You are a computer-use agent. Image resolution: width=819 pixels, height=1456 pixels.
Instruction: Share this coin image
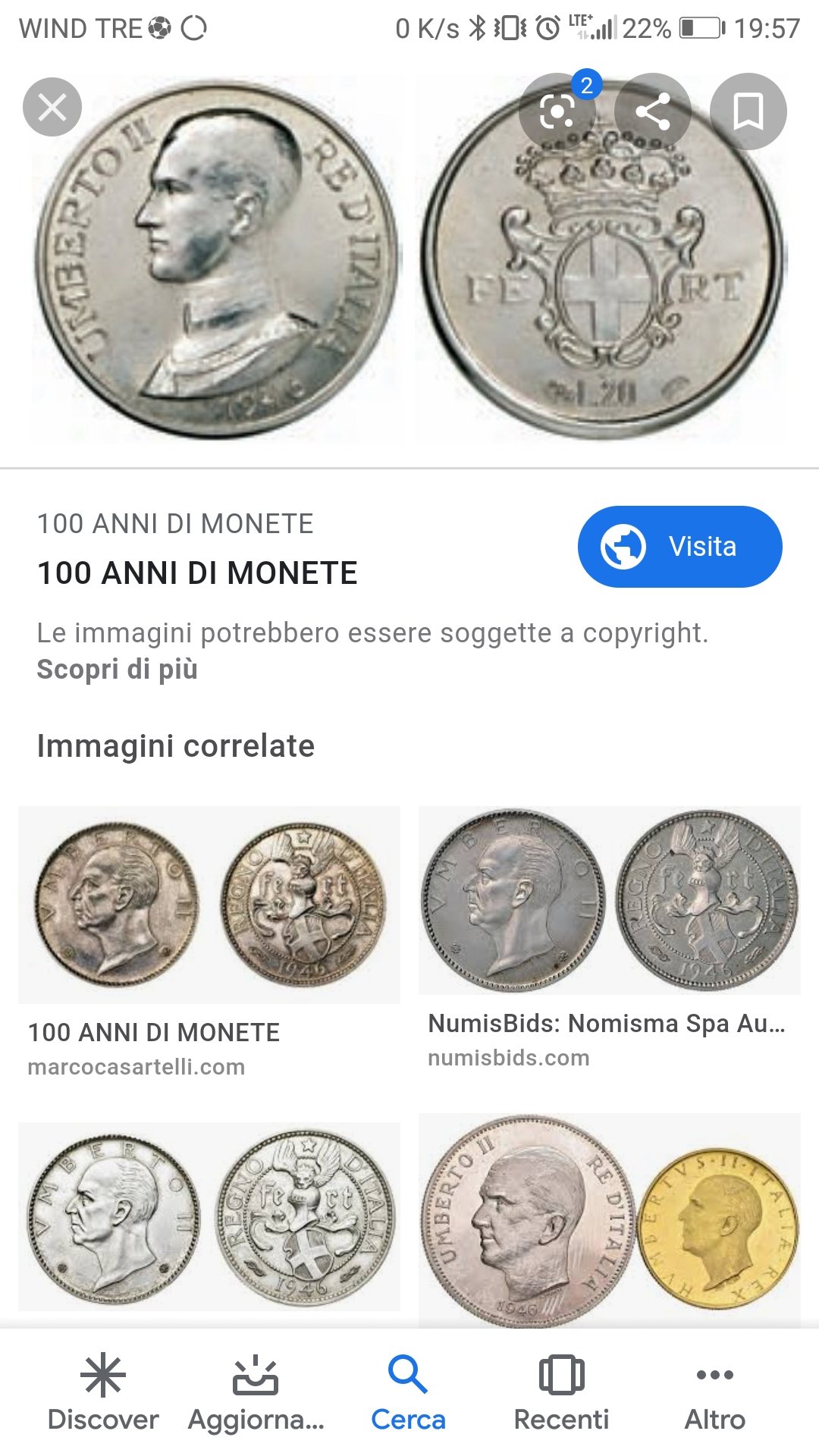pos(652,112)
